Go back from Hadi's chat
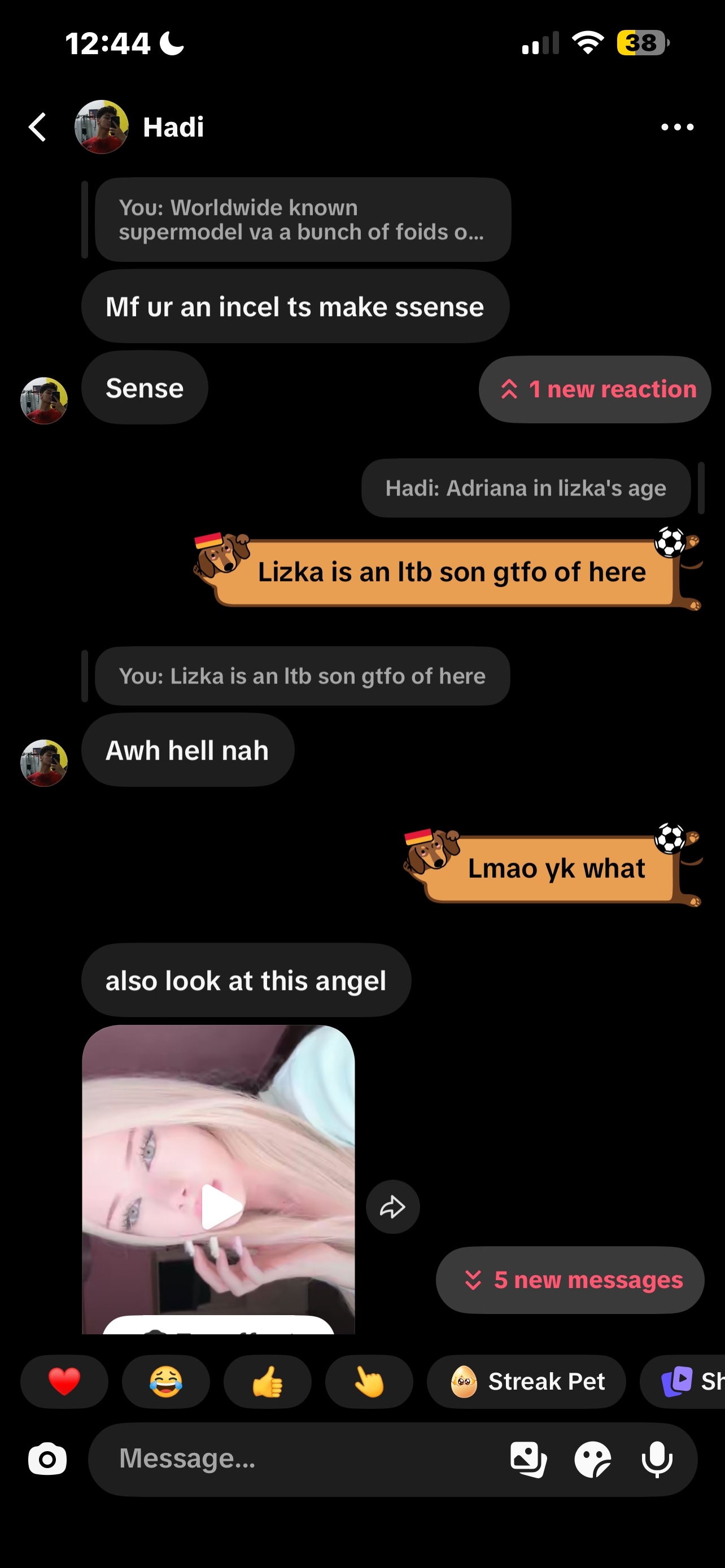The height and width of the screenshot is (1568, 725). click(38, 127)
